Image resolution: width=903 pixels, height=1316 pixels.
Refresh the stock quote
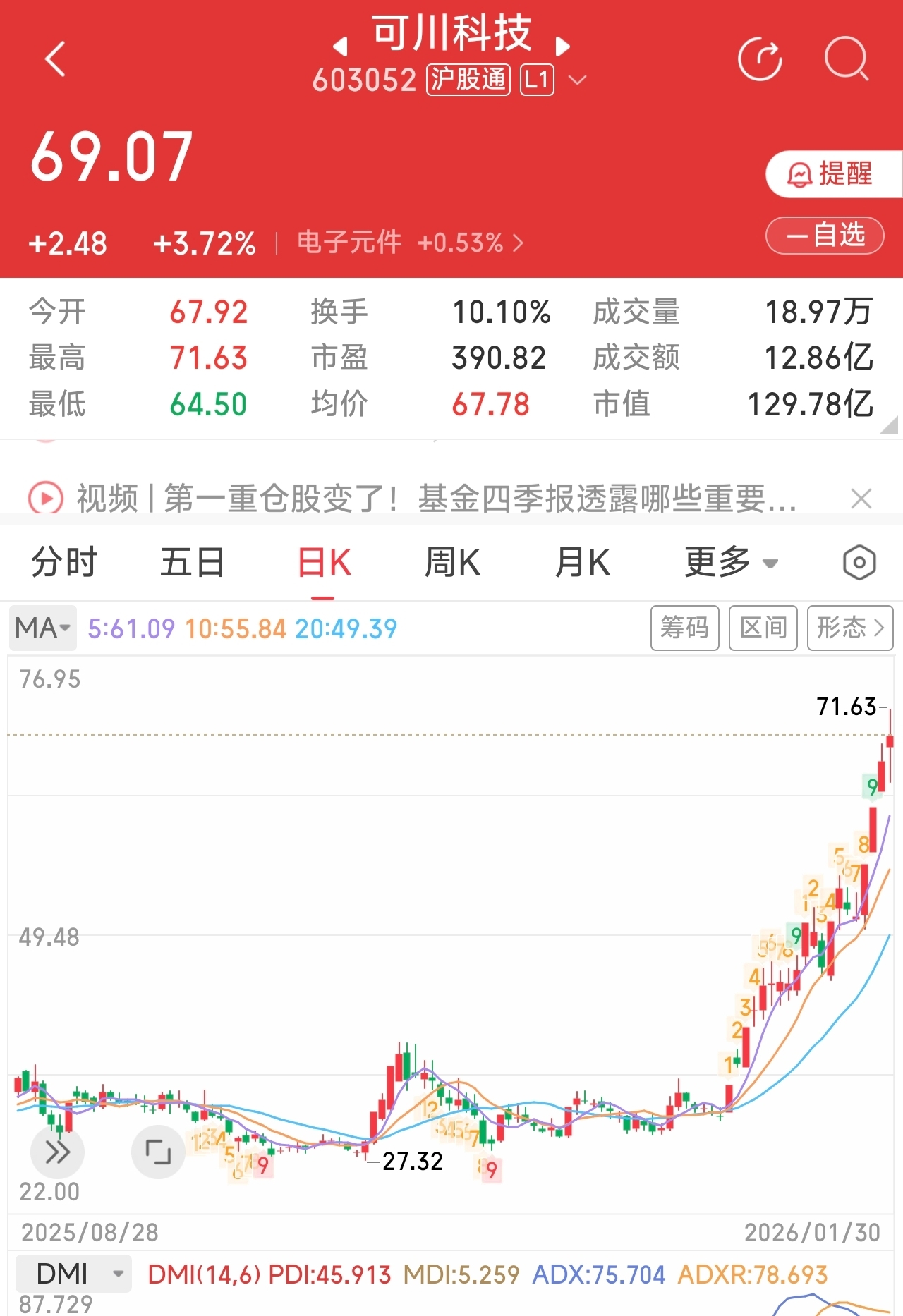pyautogui.click(x=760, y=59)
